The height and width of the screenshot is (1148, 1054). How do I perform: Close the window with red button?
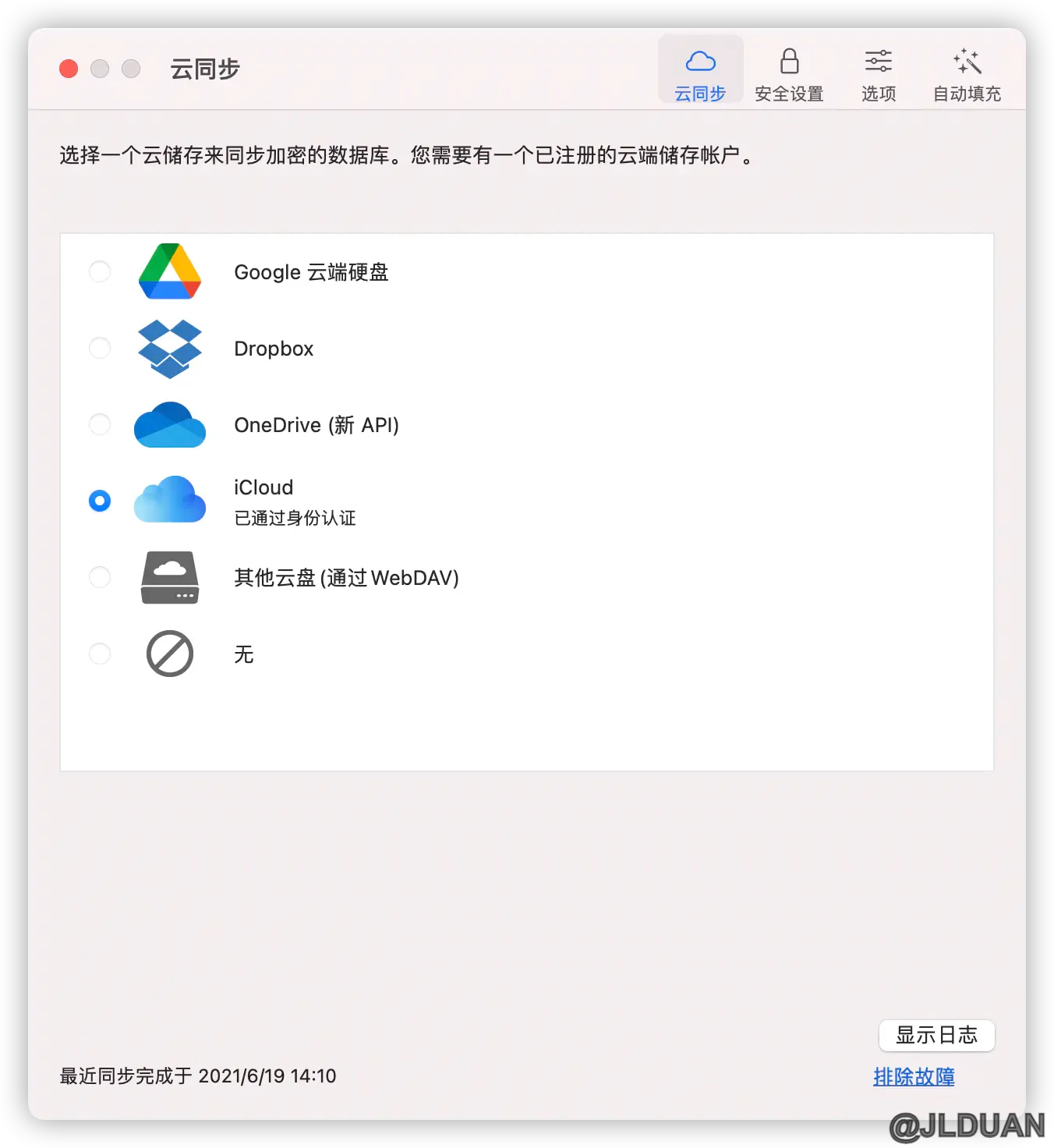tap(69, 69)
